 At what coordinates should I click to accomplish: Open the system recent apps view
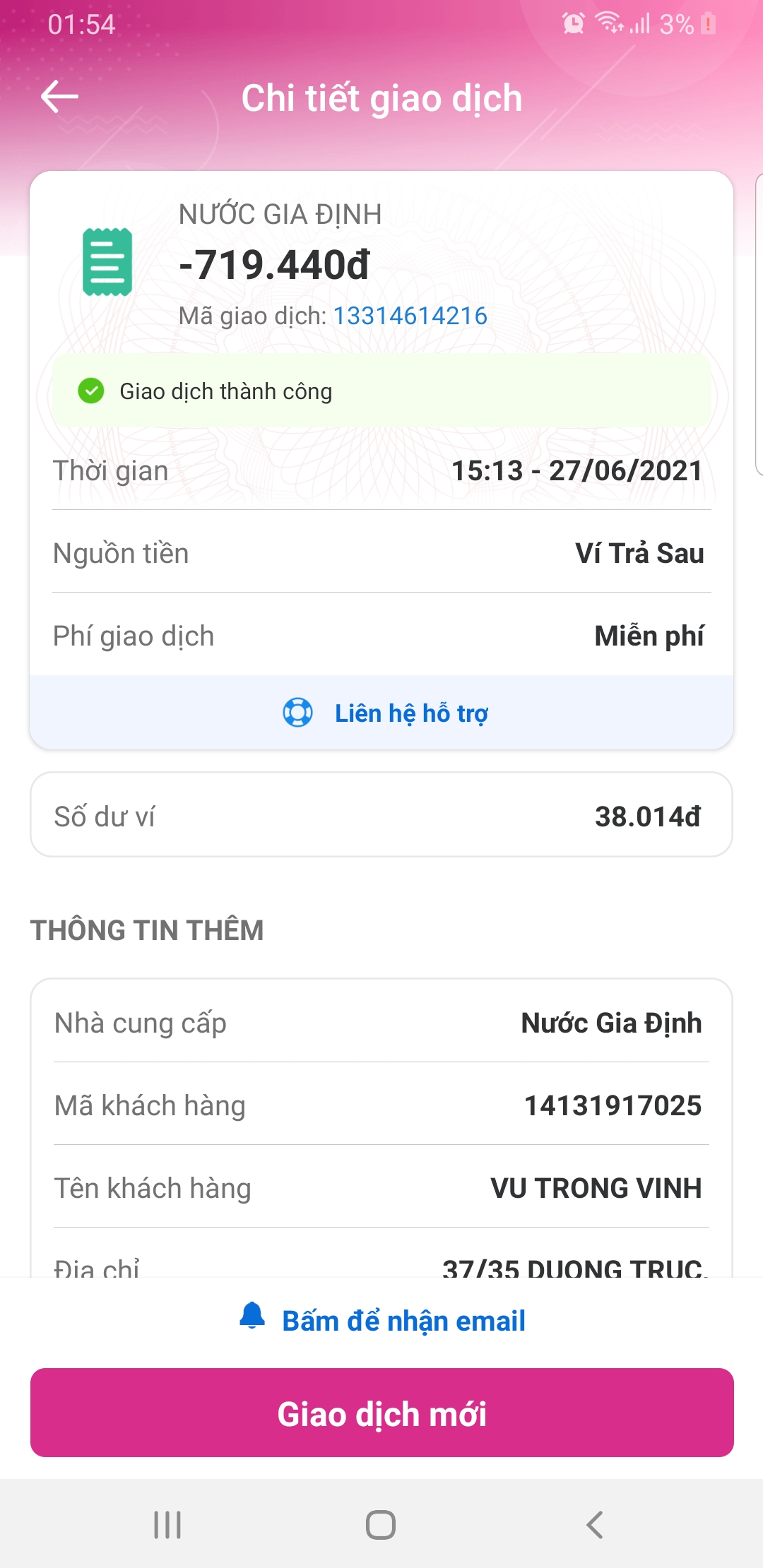click(x=167, y=1524)
